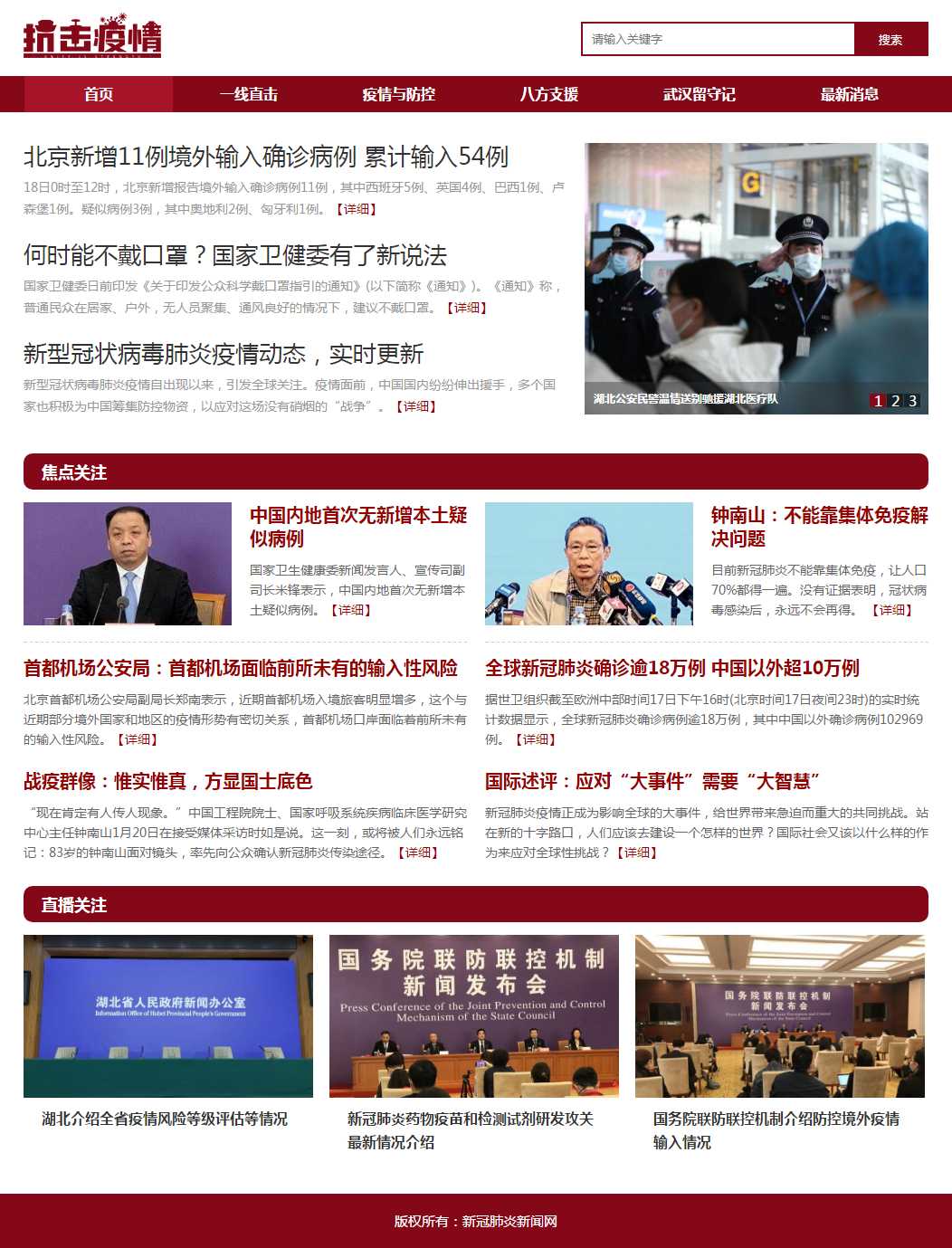Switch to 最新消息 tab
This screenshot has width=952, height=1248.
849,94
